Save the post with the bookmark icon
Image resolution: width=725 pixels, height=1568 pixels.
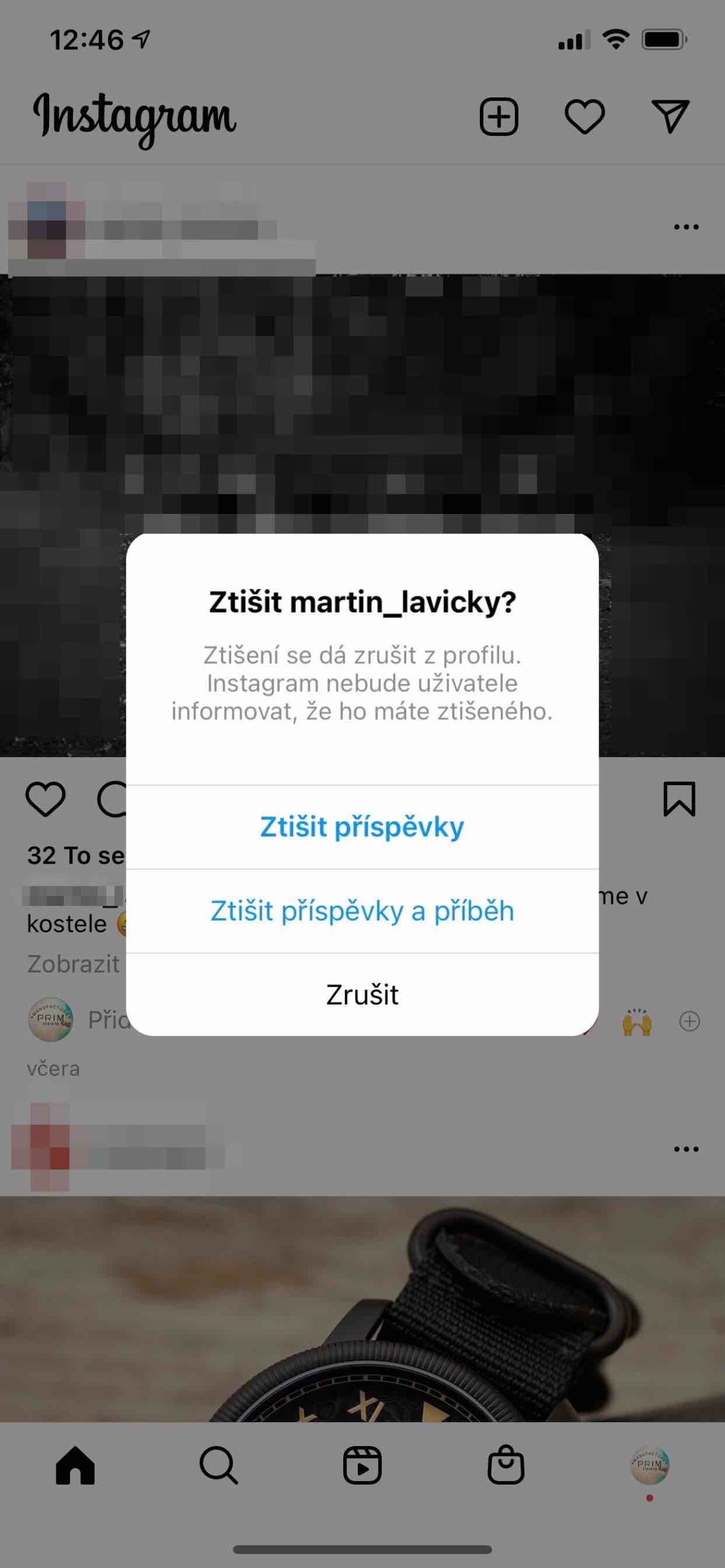(x=679, y=797)
